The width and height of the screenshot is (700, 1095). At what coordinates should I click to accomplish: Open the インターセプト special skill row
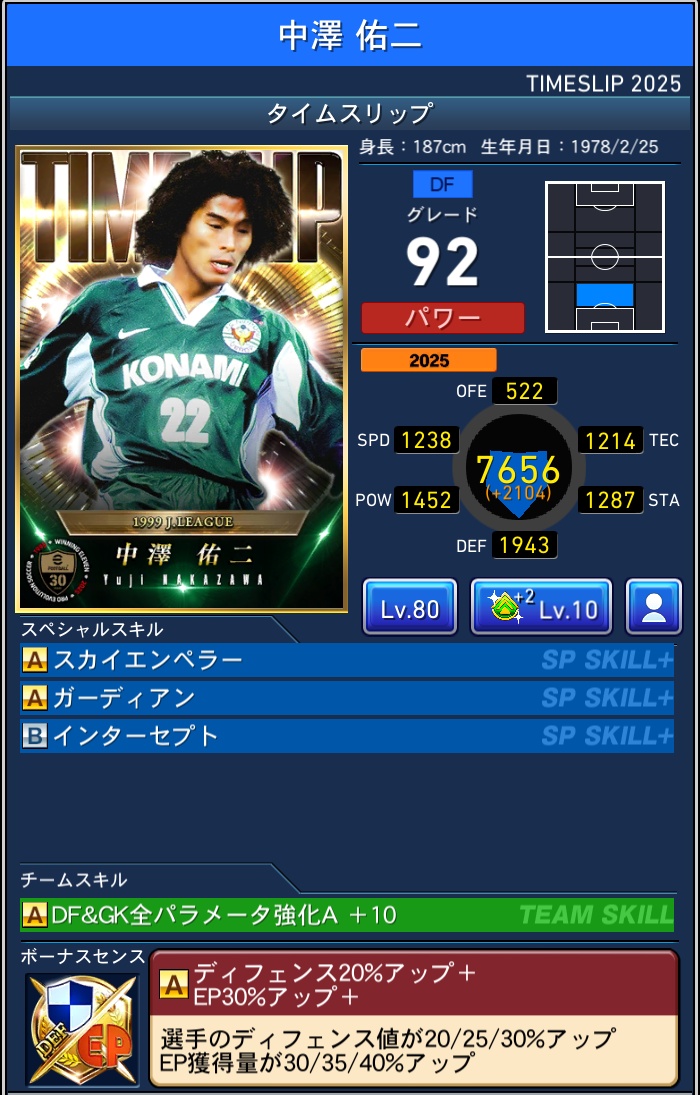[346, 736]
